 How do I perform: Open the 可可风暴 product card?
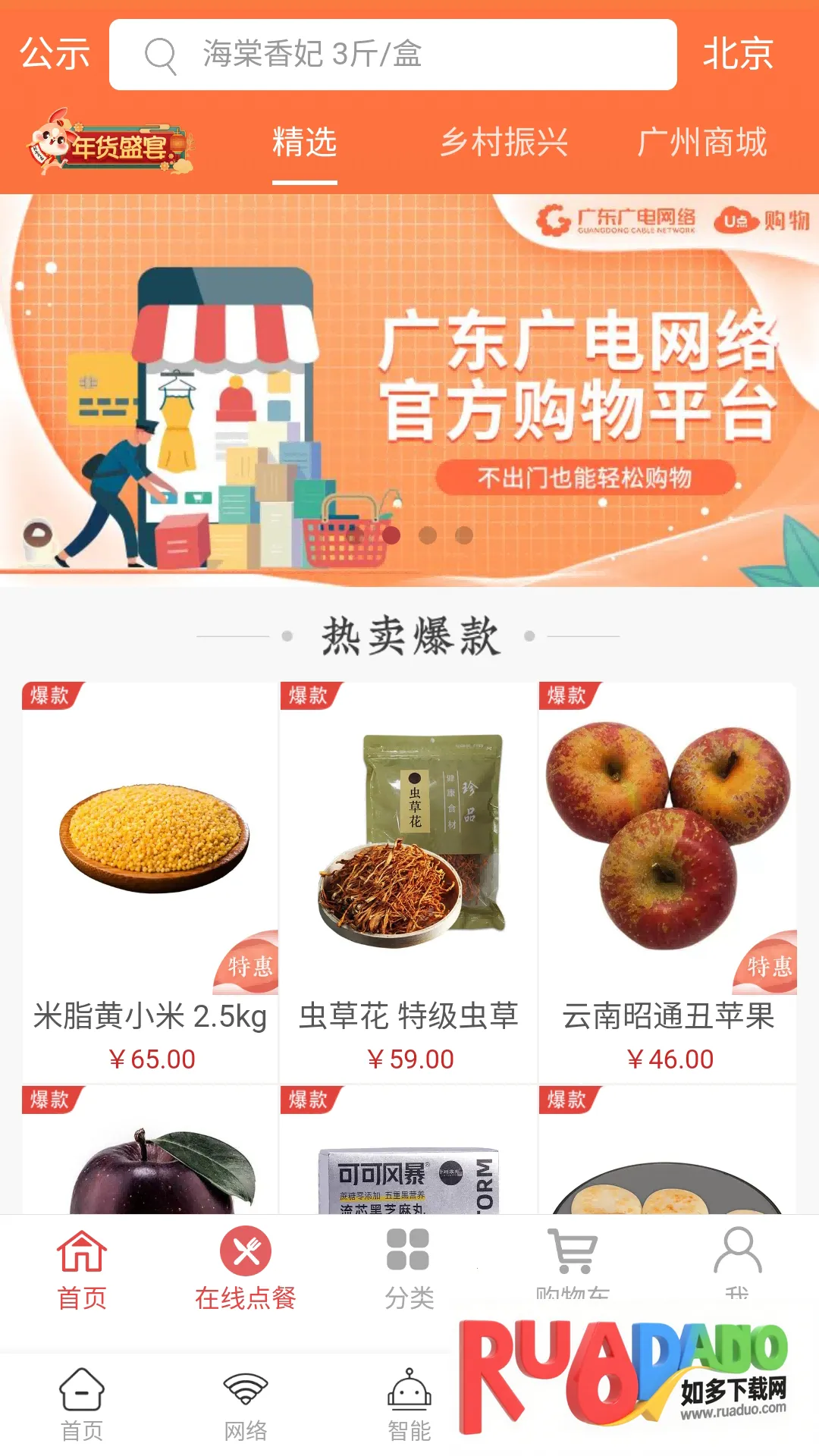(409, 1153)
